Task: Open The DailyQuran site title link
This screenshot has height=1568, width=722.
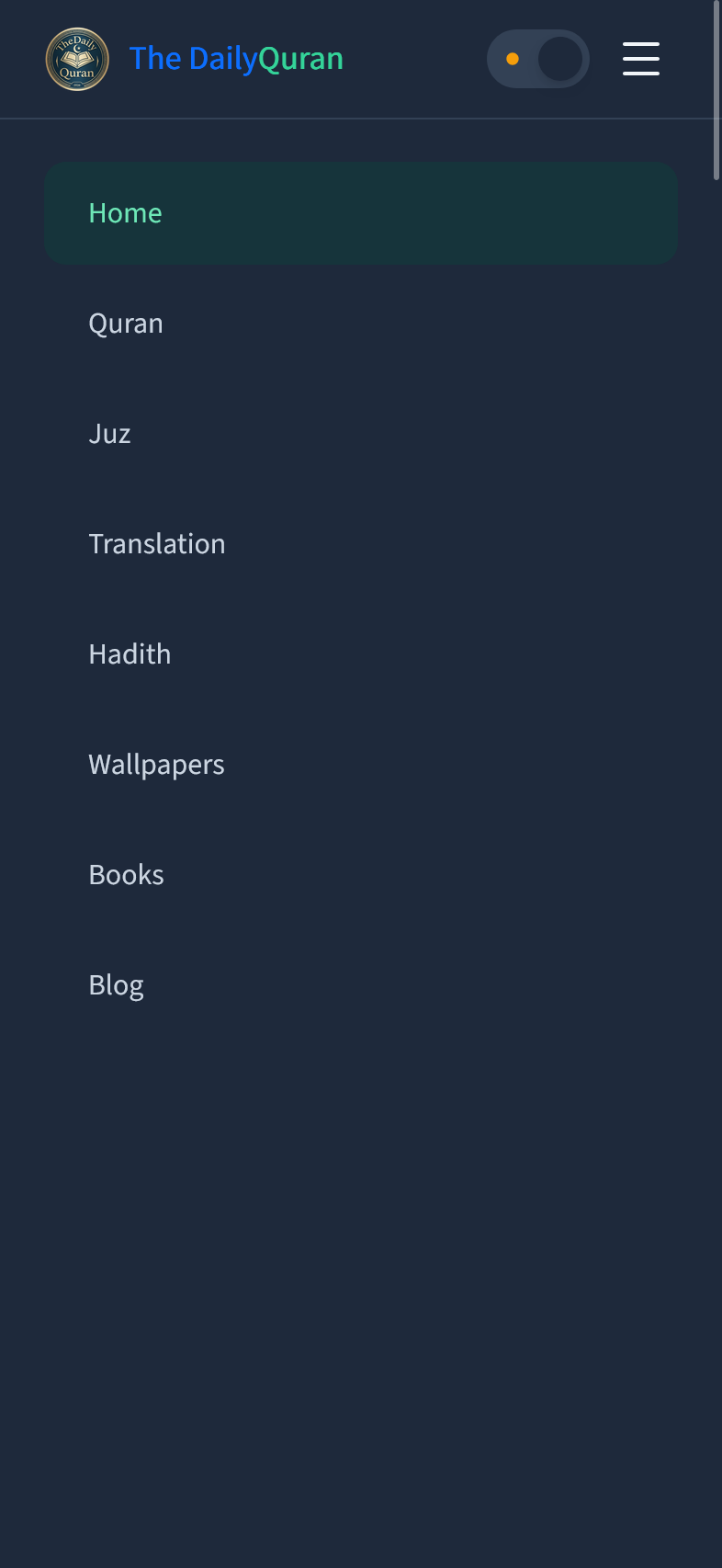Action: pos(236,59)
